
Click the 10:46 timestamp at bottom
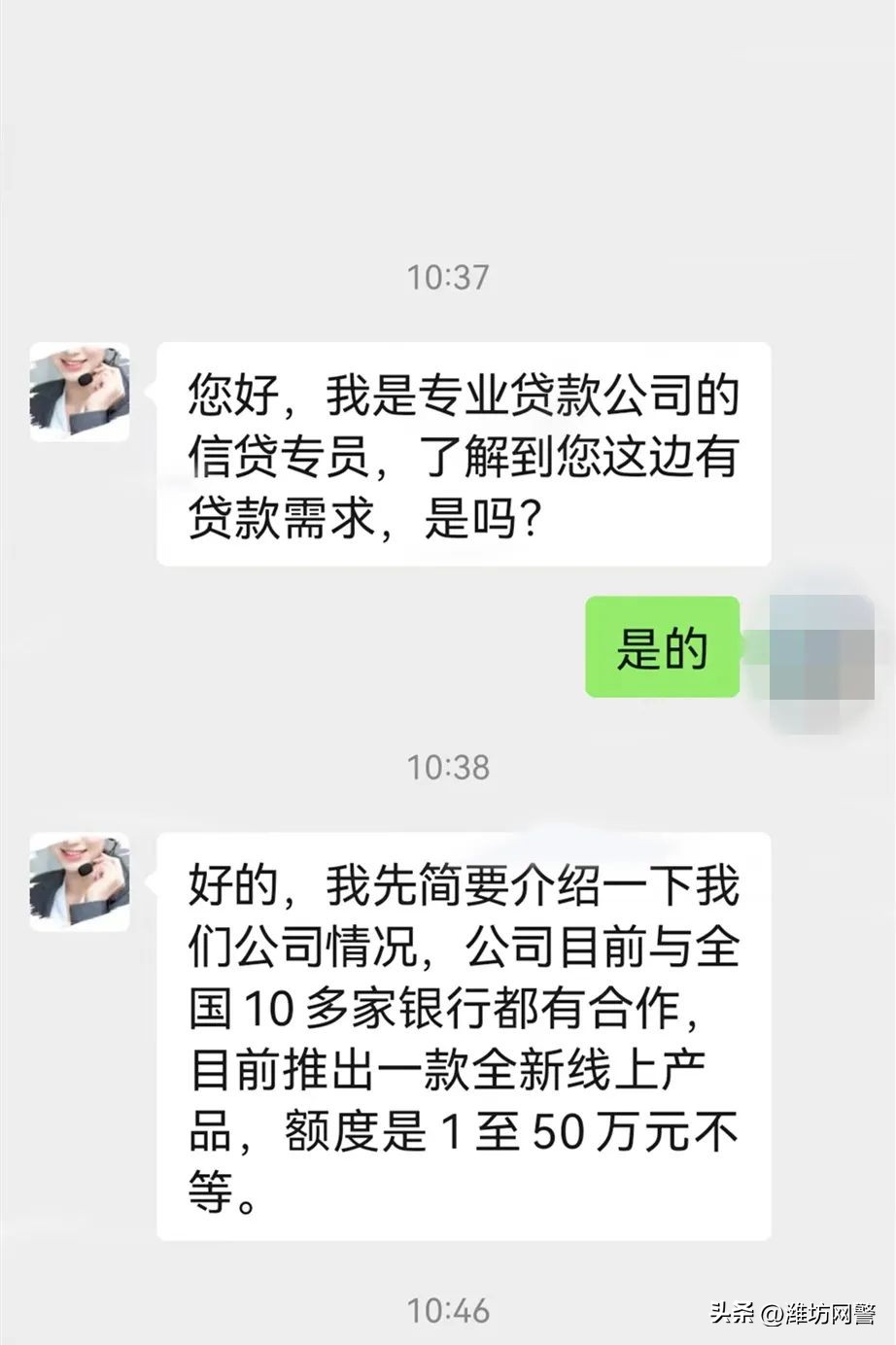[x=447, y=1308]
